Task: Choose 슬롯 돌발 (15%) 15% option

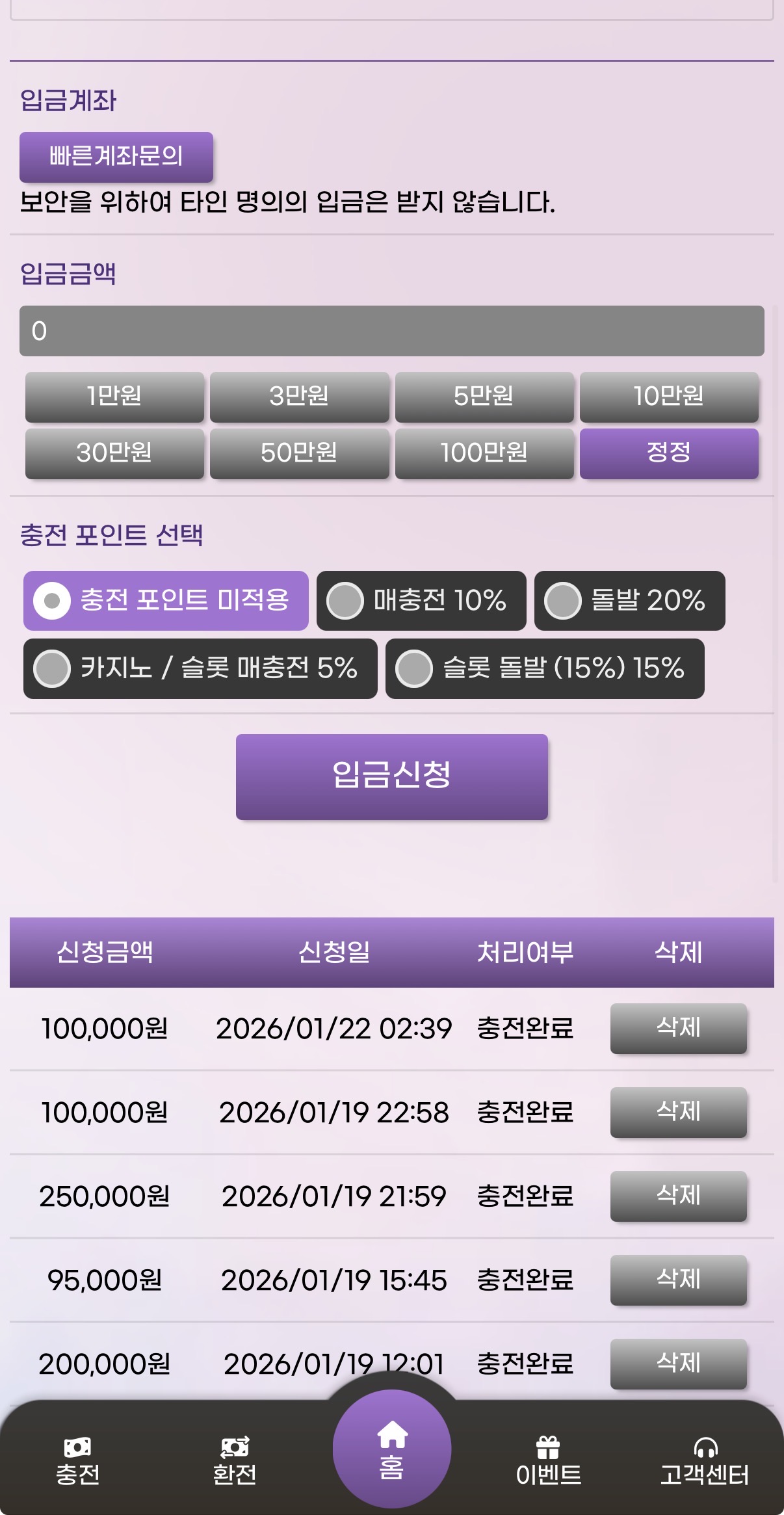Action: 544,668
